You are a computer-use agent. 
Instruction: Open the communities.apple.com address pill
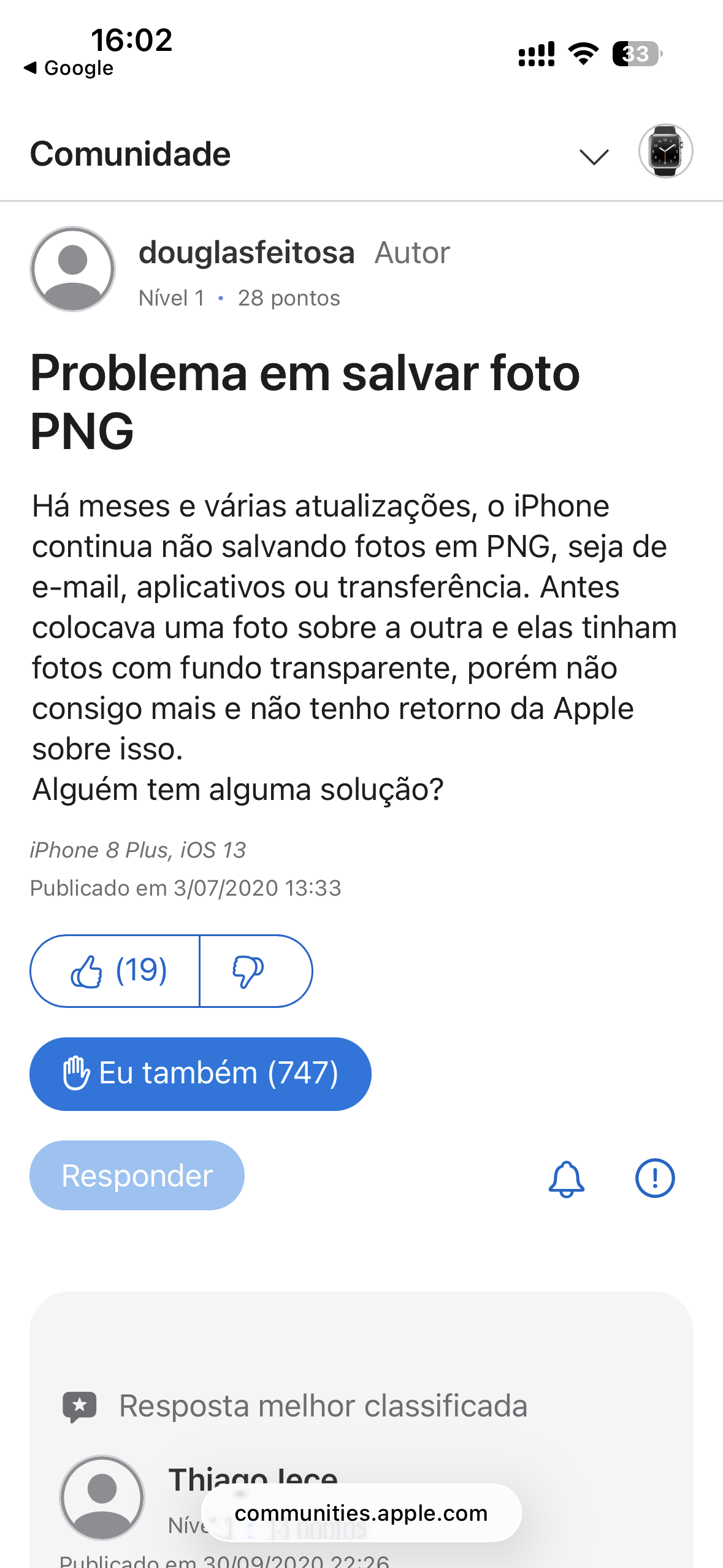pyautogui.click(x=361, y=1513)
